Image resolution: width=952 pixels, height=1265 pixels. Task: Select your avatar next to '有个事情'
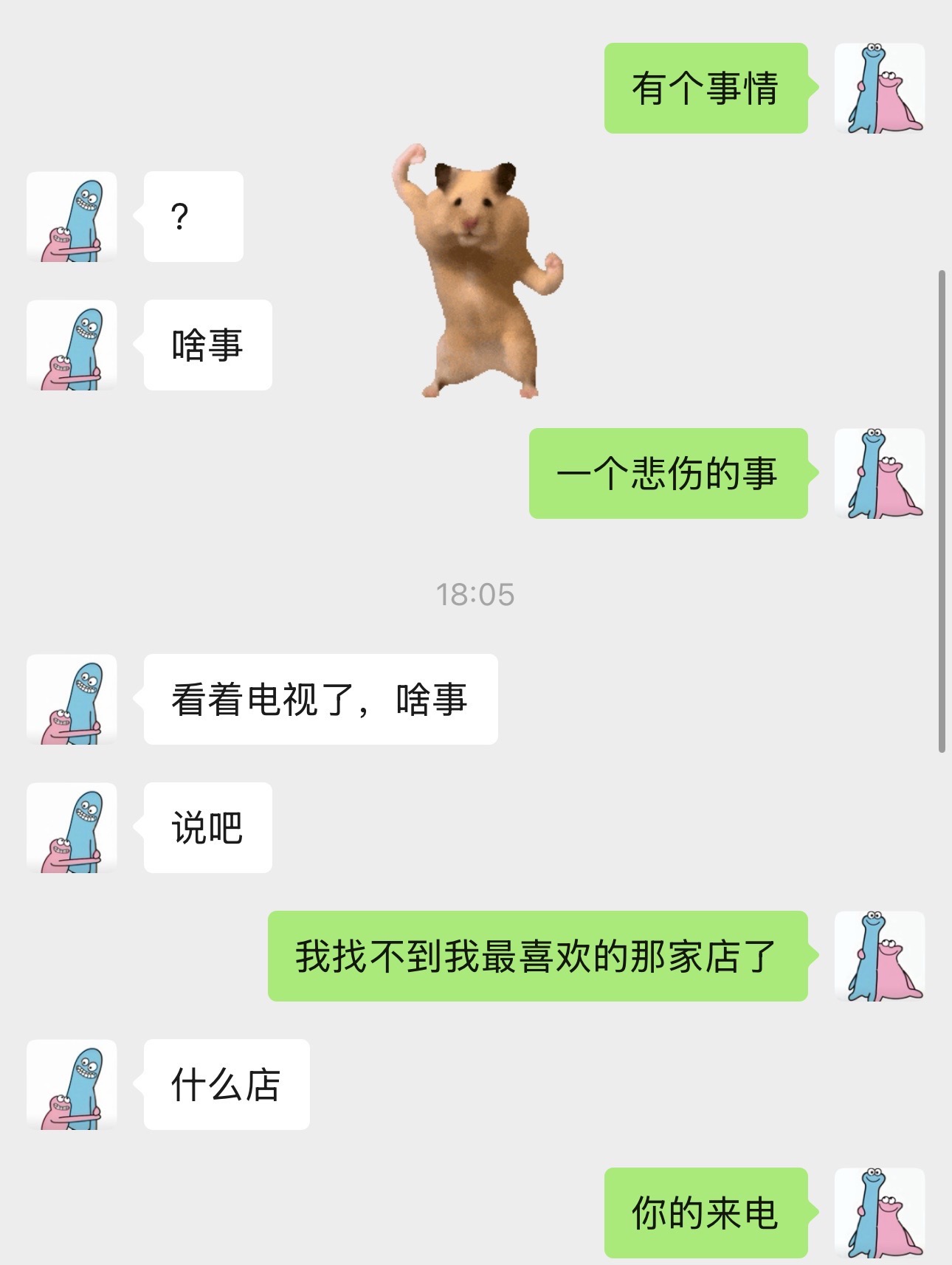877,89
